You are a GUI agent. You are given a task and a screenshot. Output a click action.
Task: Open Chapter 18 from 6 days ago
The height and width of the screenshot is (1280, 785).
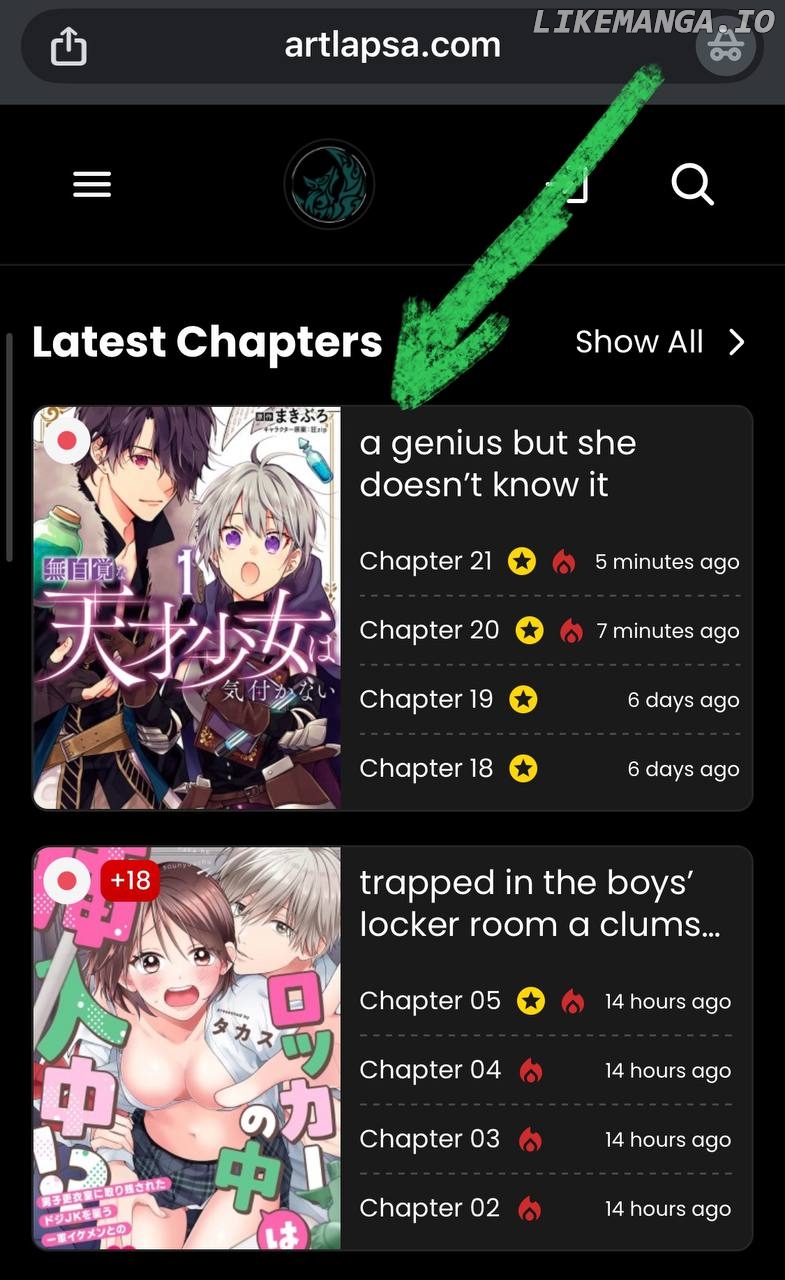tap(426, 768)
